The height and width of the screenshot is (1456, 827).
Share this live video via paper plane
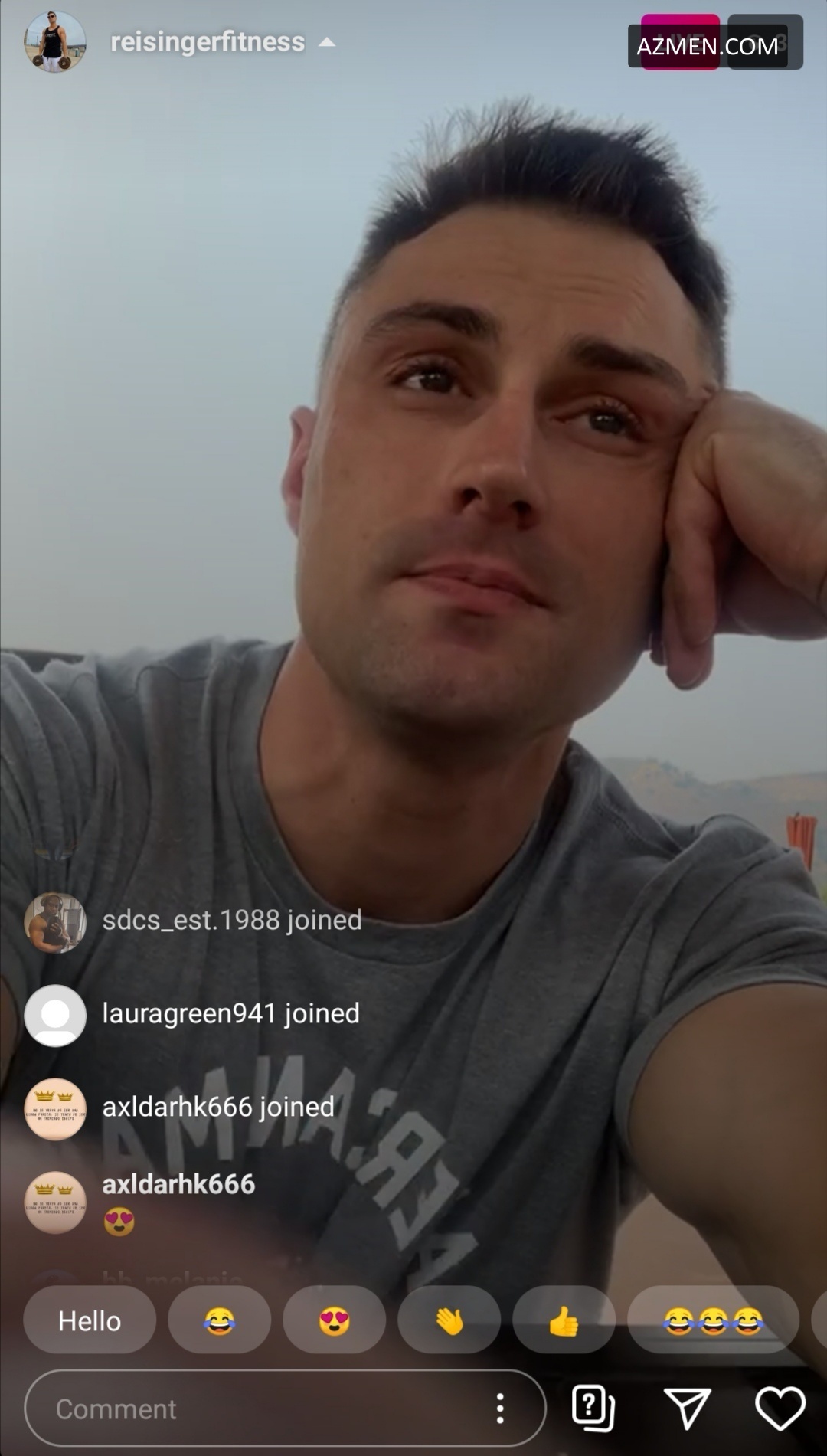[x=688, y=1408]
